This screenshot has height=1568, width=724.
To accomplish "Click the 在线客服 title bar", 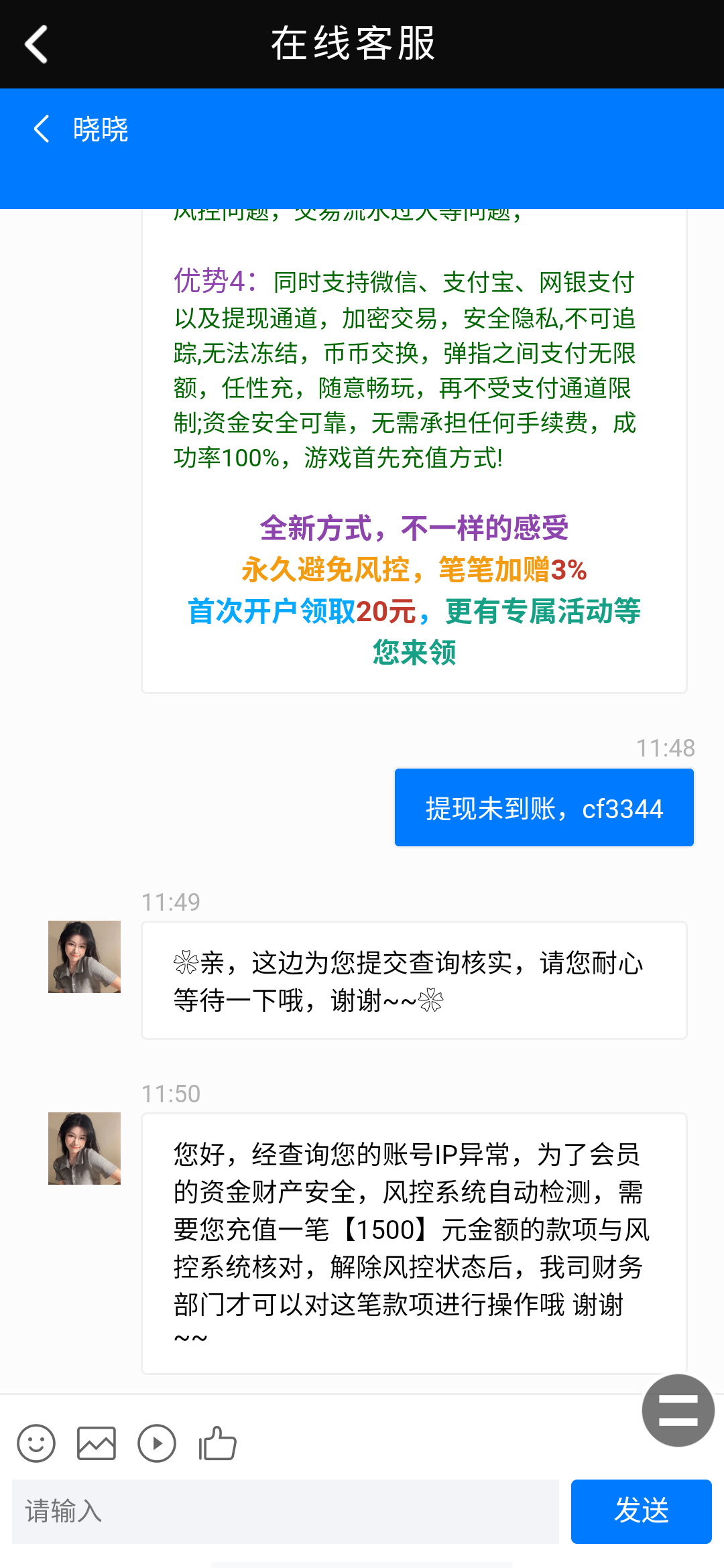I will [x=354, y=42].
